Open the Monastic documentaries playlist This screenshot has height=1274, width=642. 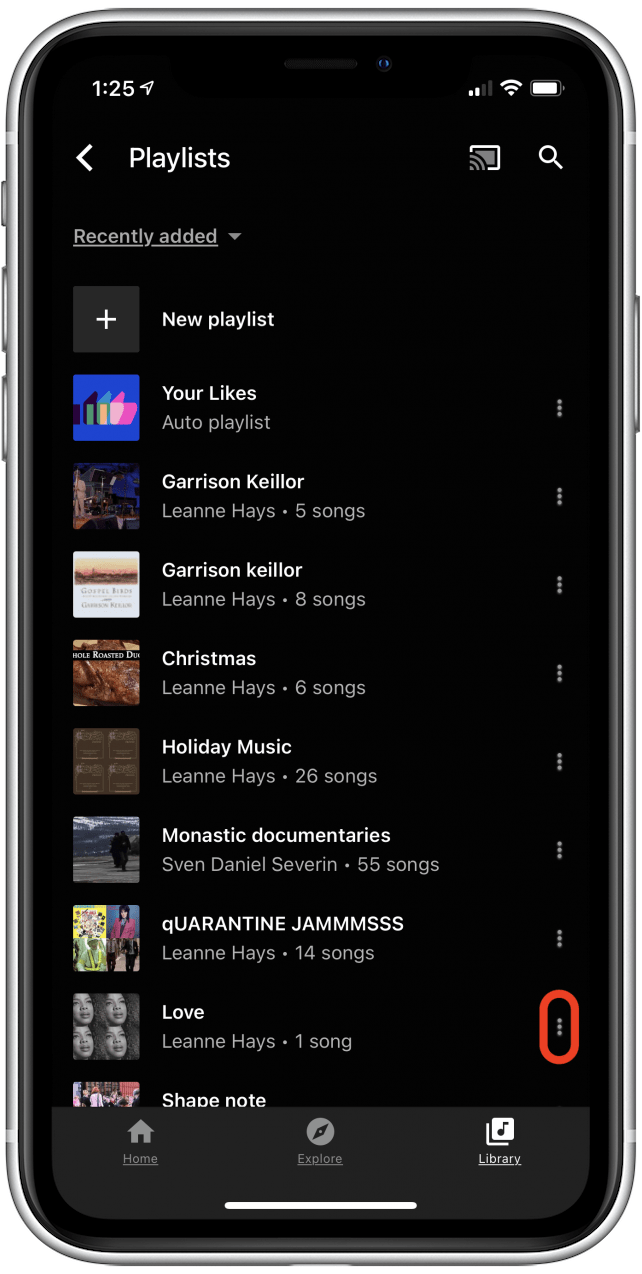tap(276, 849)
